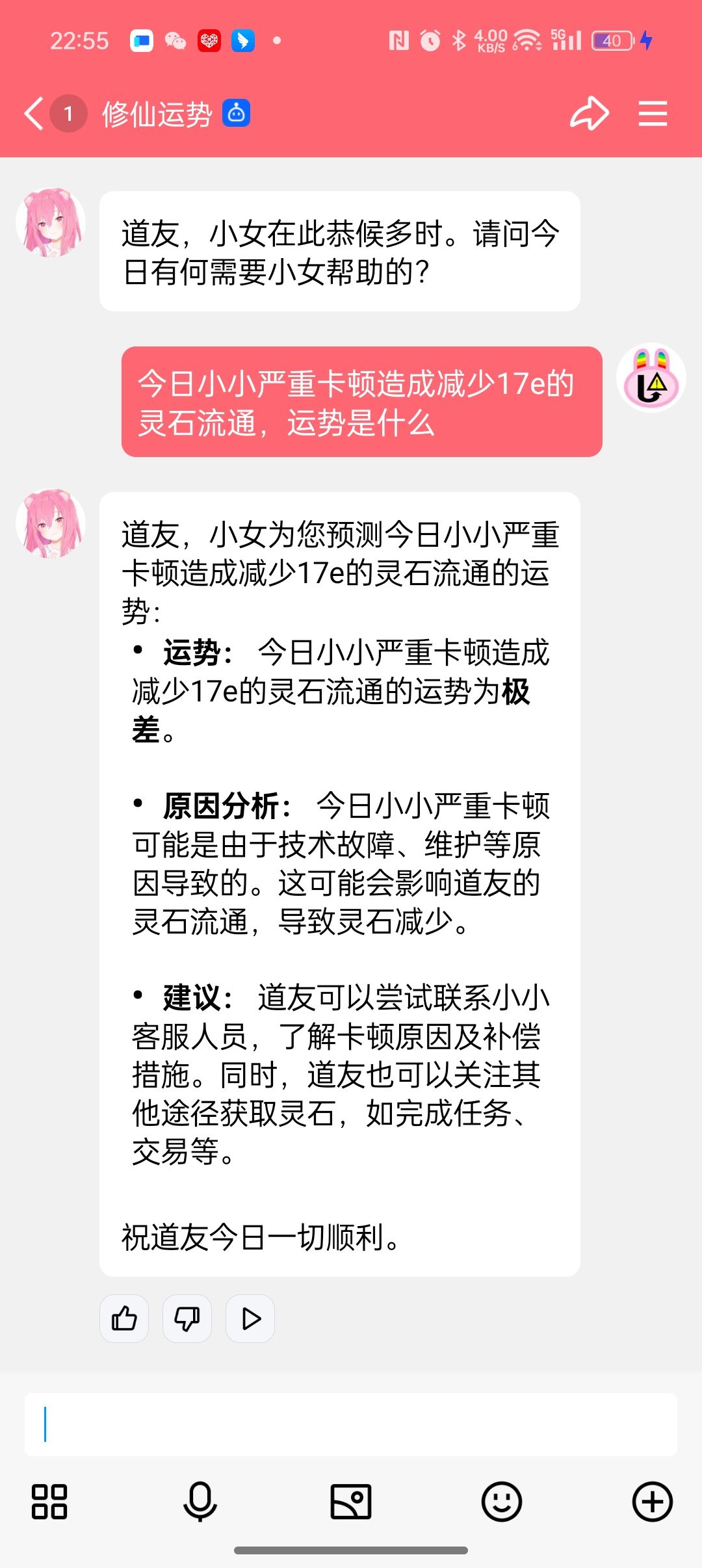
Task: View my own rabbit avatar profile
Action: click(x=651, y=378)
